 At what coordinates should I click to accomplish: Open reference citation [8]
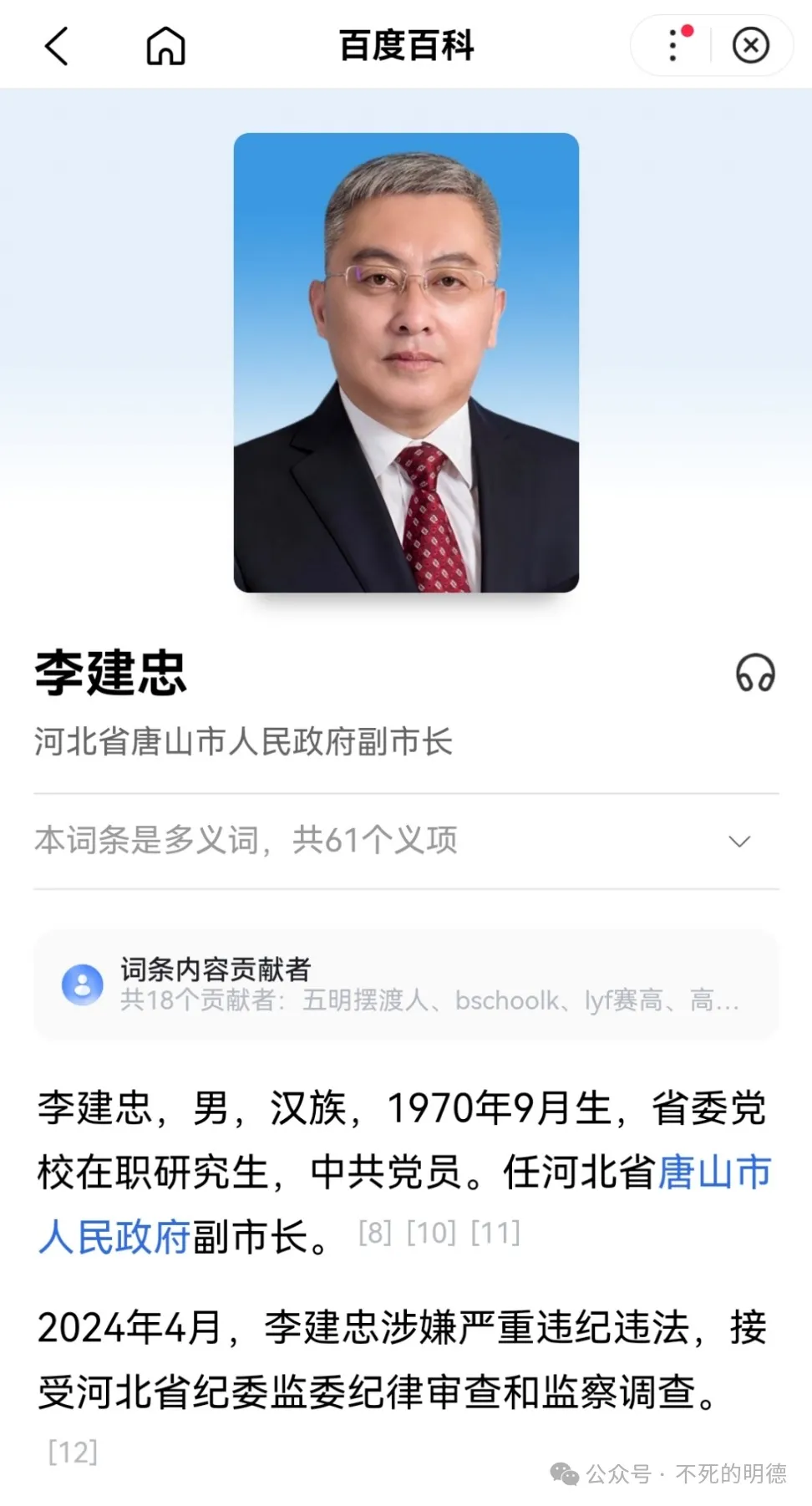(x=374, y=1234)
